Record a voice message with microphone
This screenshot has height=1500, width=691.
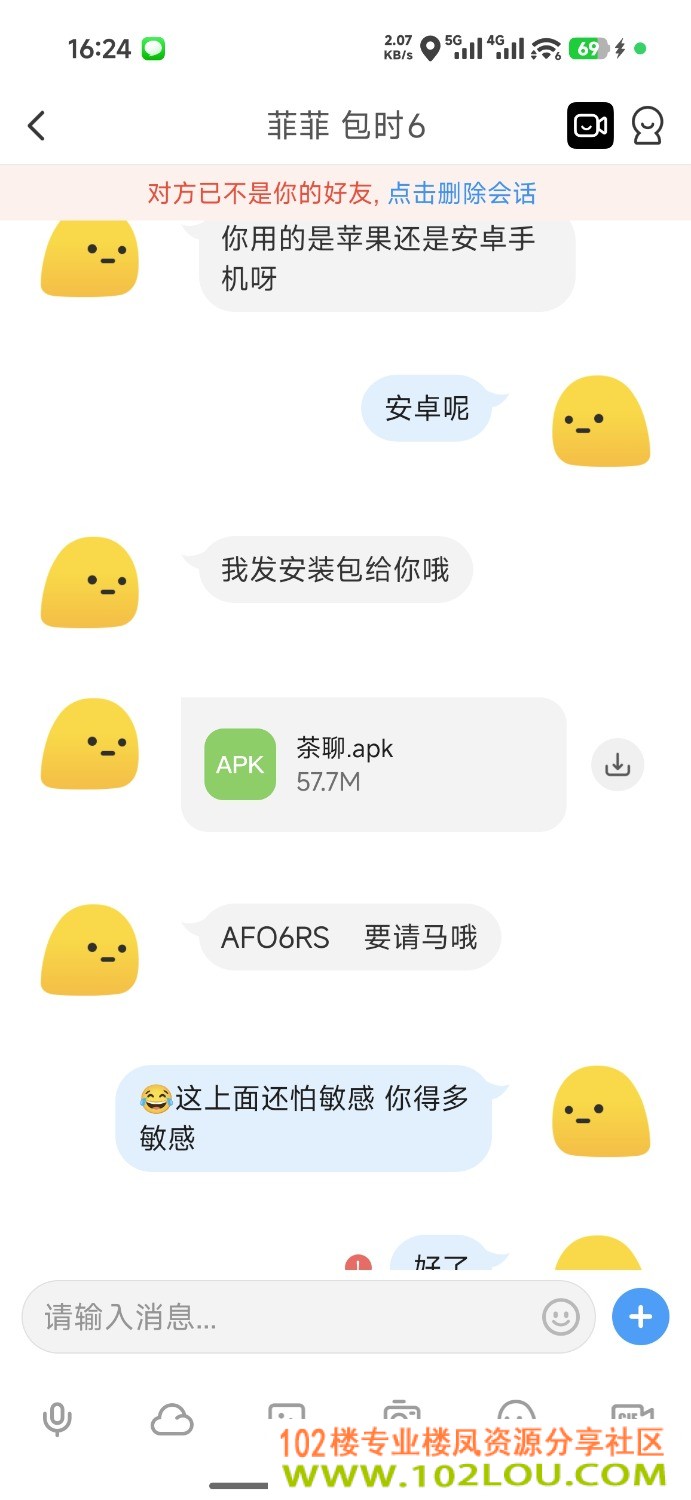click(57, 1420)
